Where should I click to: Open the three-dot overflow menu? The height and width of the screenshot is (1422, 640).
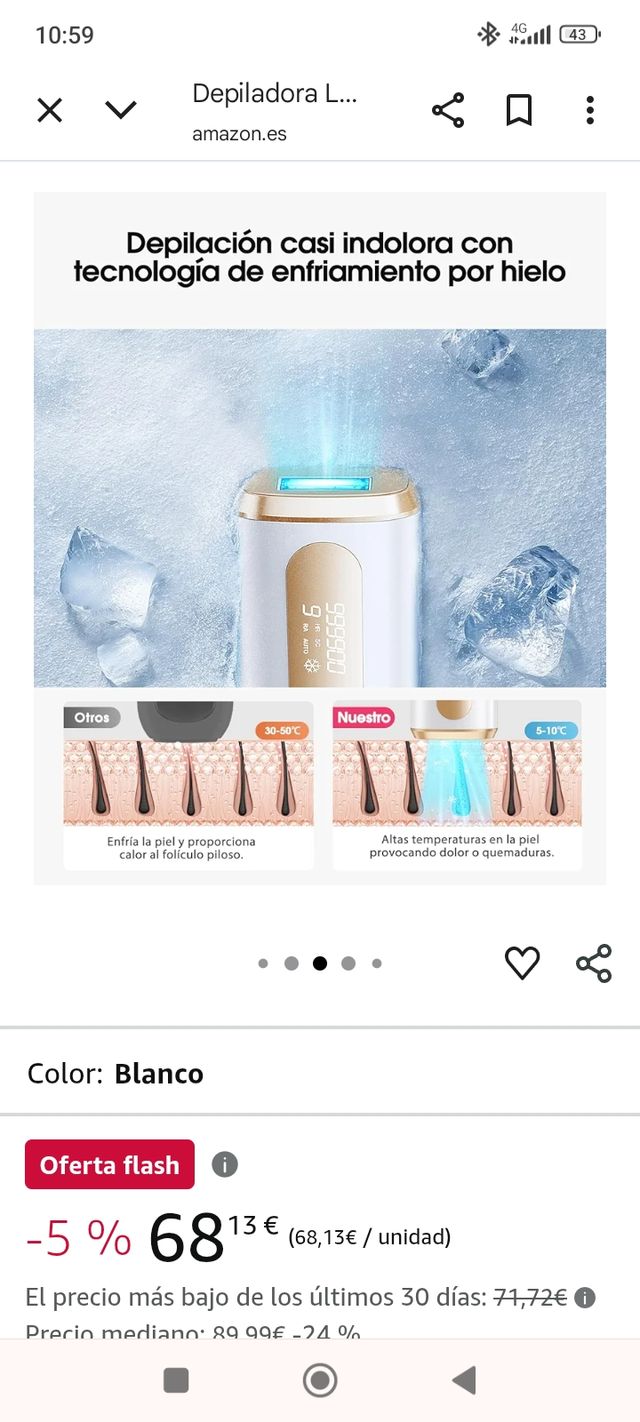(x=590, y=110)
